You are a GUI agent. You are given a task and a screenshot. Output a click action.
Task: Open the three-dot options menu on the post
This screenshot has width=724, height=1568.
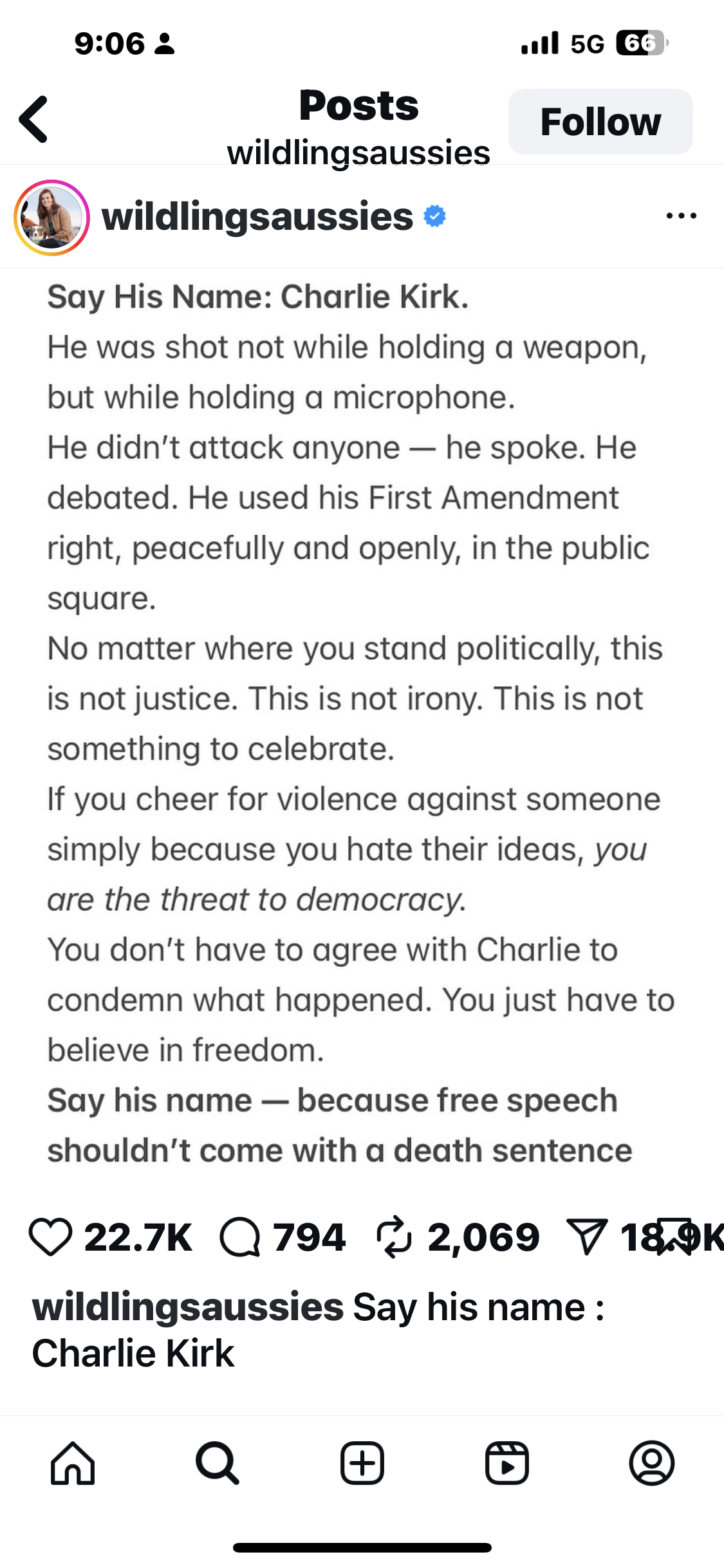click(x=681, y=216)
